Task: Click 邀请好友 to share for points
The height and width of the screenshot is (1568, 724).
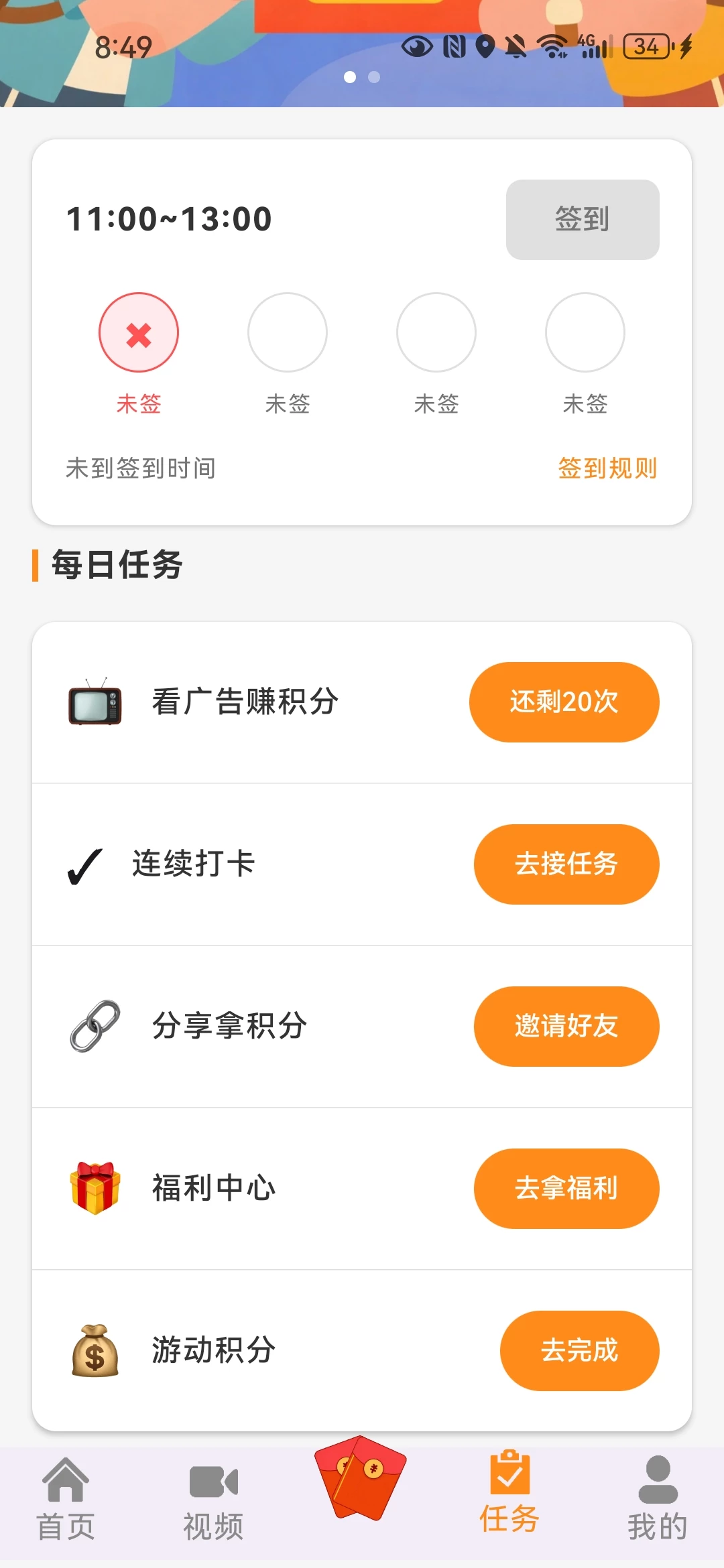Action: [x=566, y=1026]
